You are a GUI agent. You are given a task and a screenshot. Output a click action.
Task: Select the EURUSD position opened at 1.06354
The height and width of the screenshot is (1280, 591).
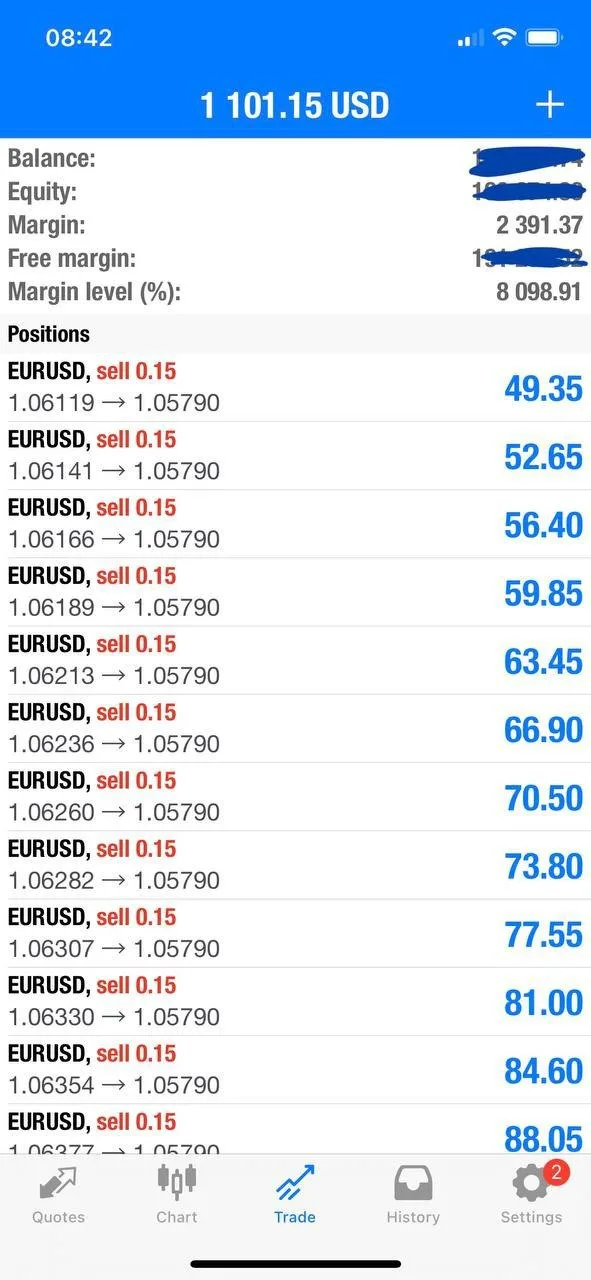pyautogui.click(x=295, y=1069)
